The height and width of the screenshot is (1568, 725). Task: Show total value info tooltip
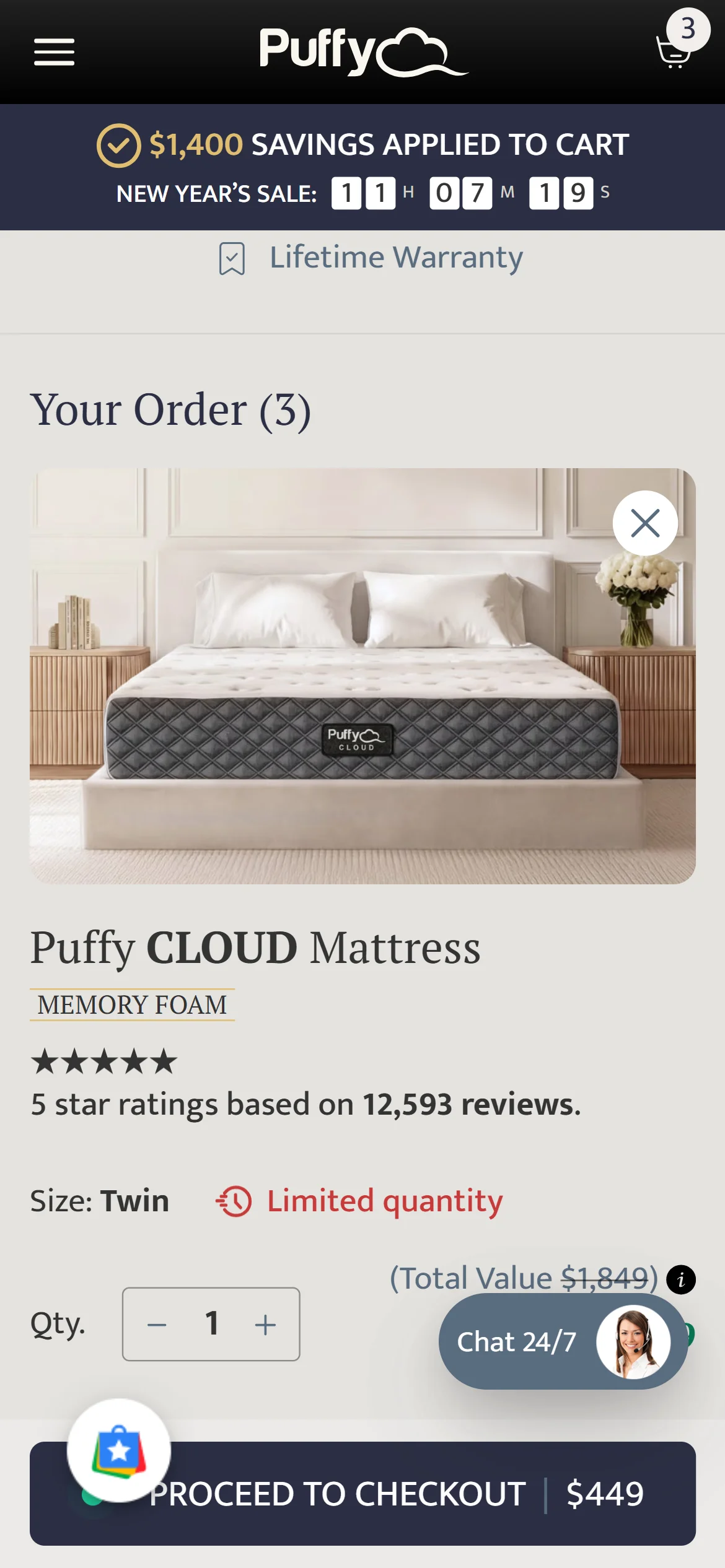[680, 1279]
